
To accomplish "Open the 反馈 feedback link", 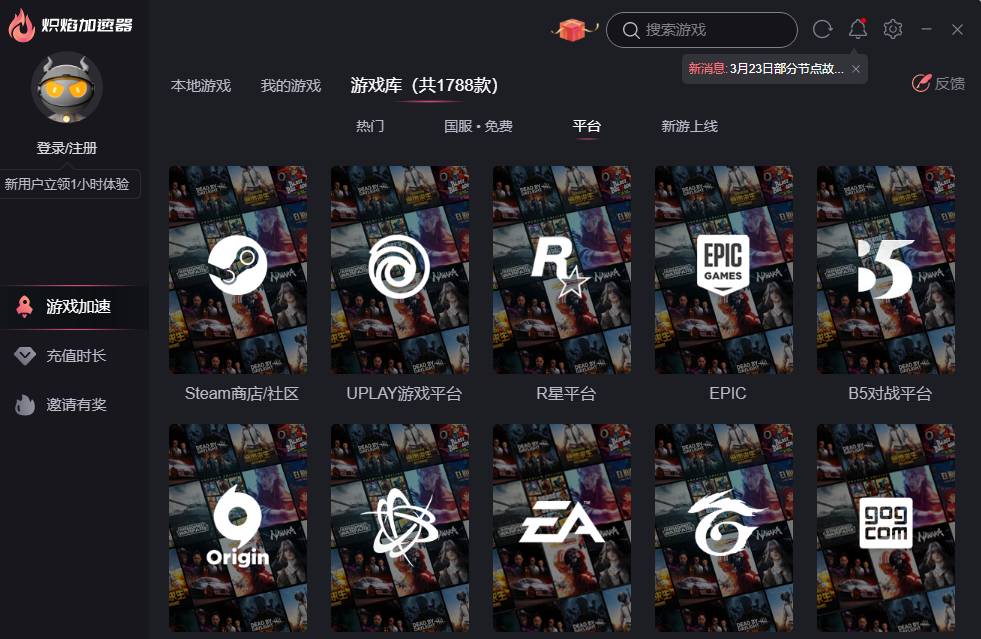I will (938, 83).
